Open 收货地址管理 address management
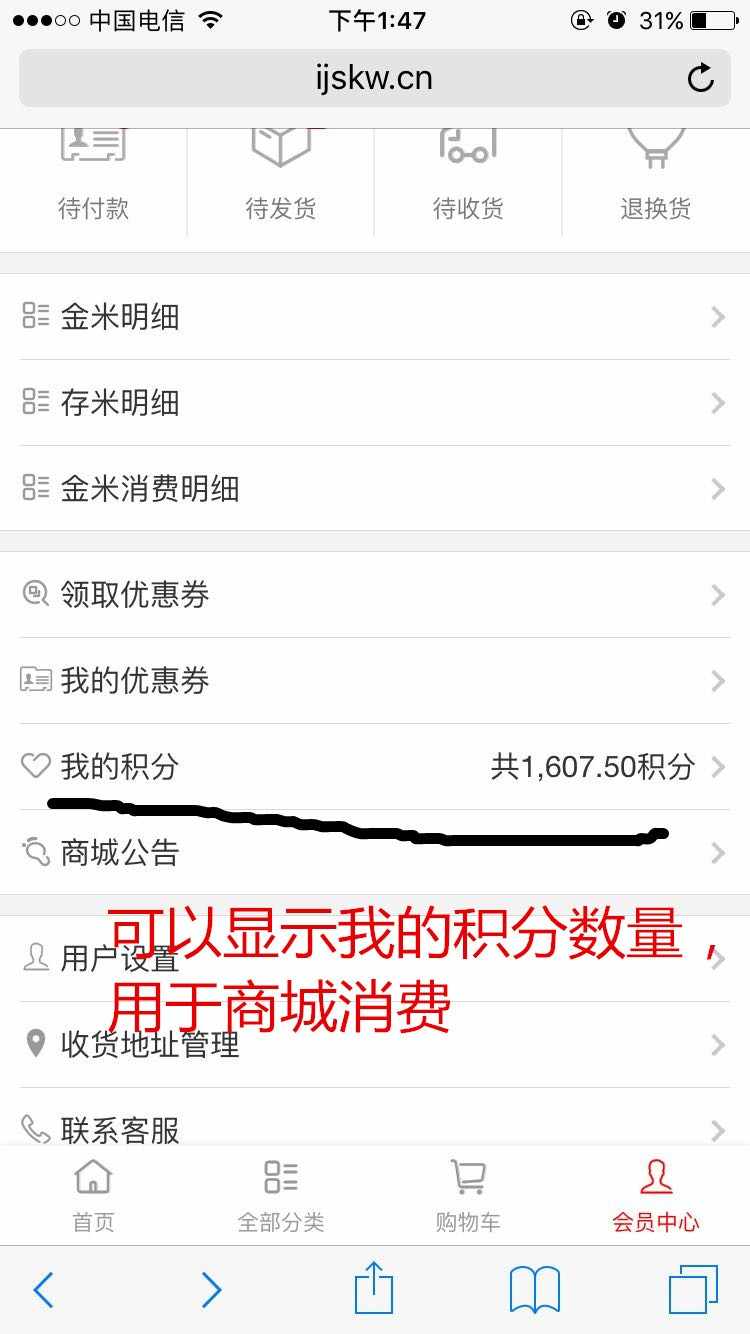Viewport: 750px width, 1334px height. [375, 1045]
